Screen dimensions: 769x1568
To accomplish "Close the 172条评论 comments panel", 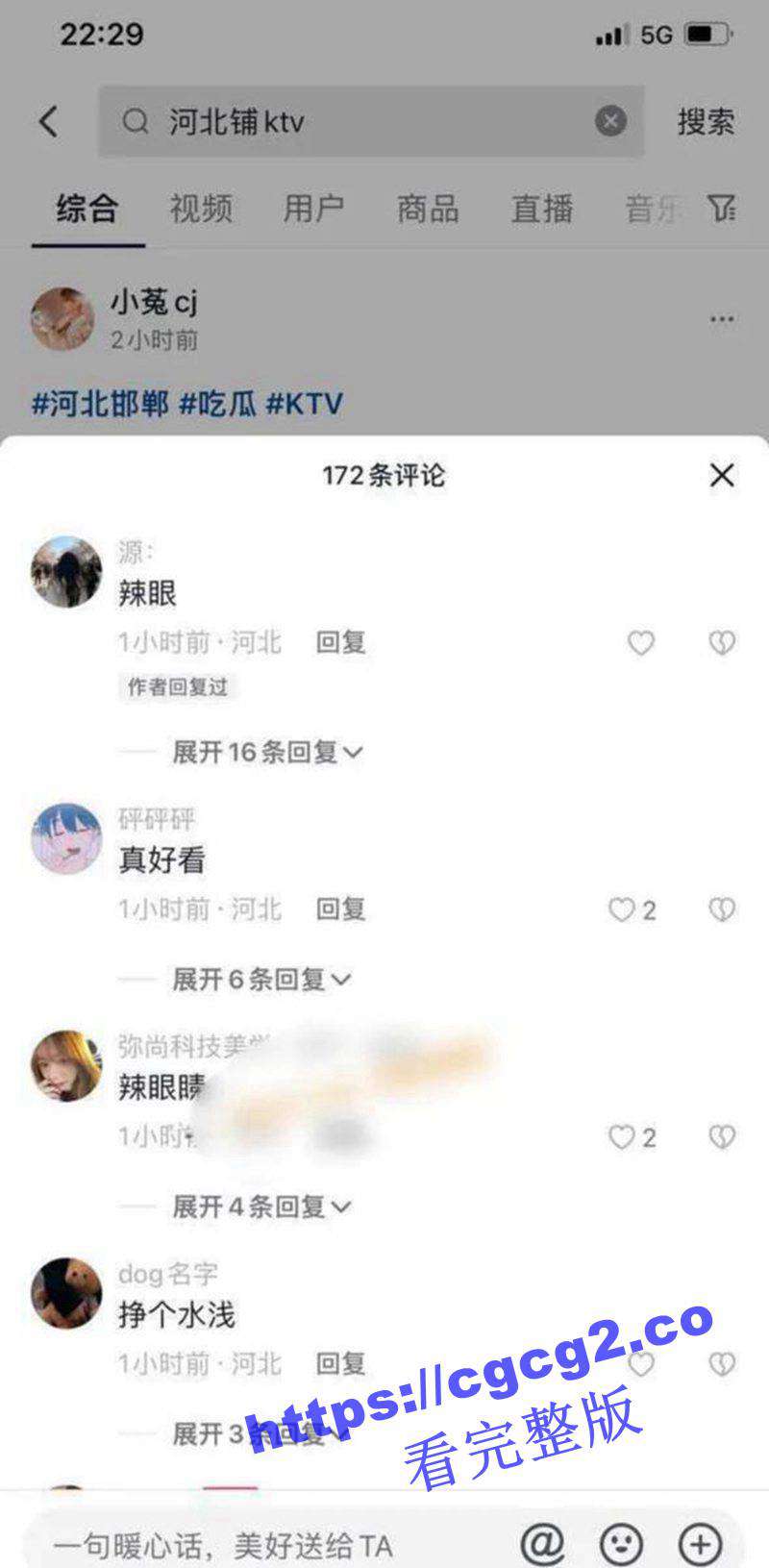I will pos(721,475).
